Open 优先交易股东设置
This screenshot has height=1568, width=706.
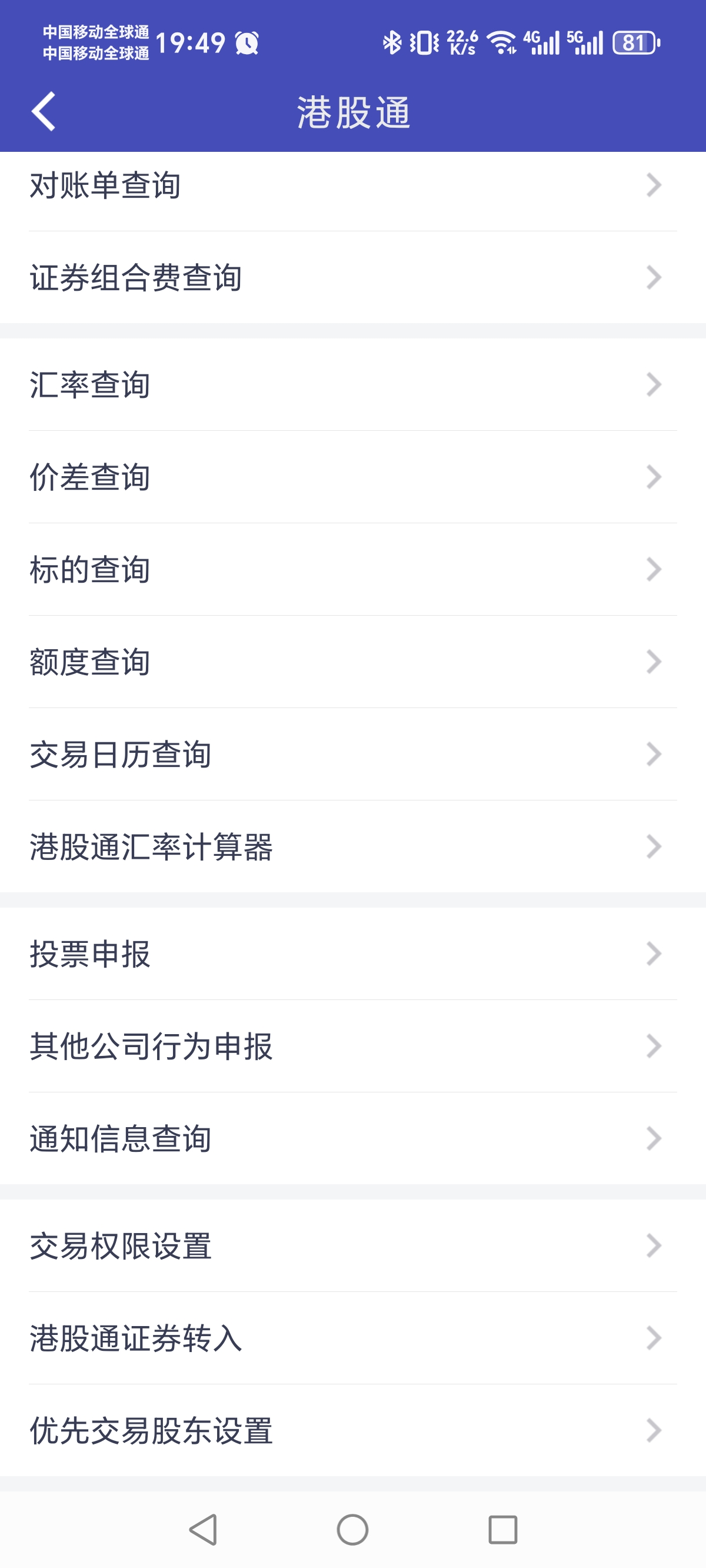tap(353, 1431)
